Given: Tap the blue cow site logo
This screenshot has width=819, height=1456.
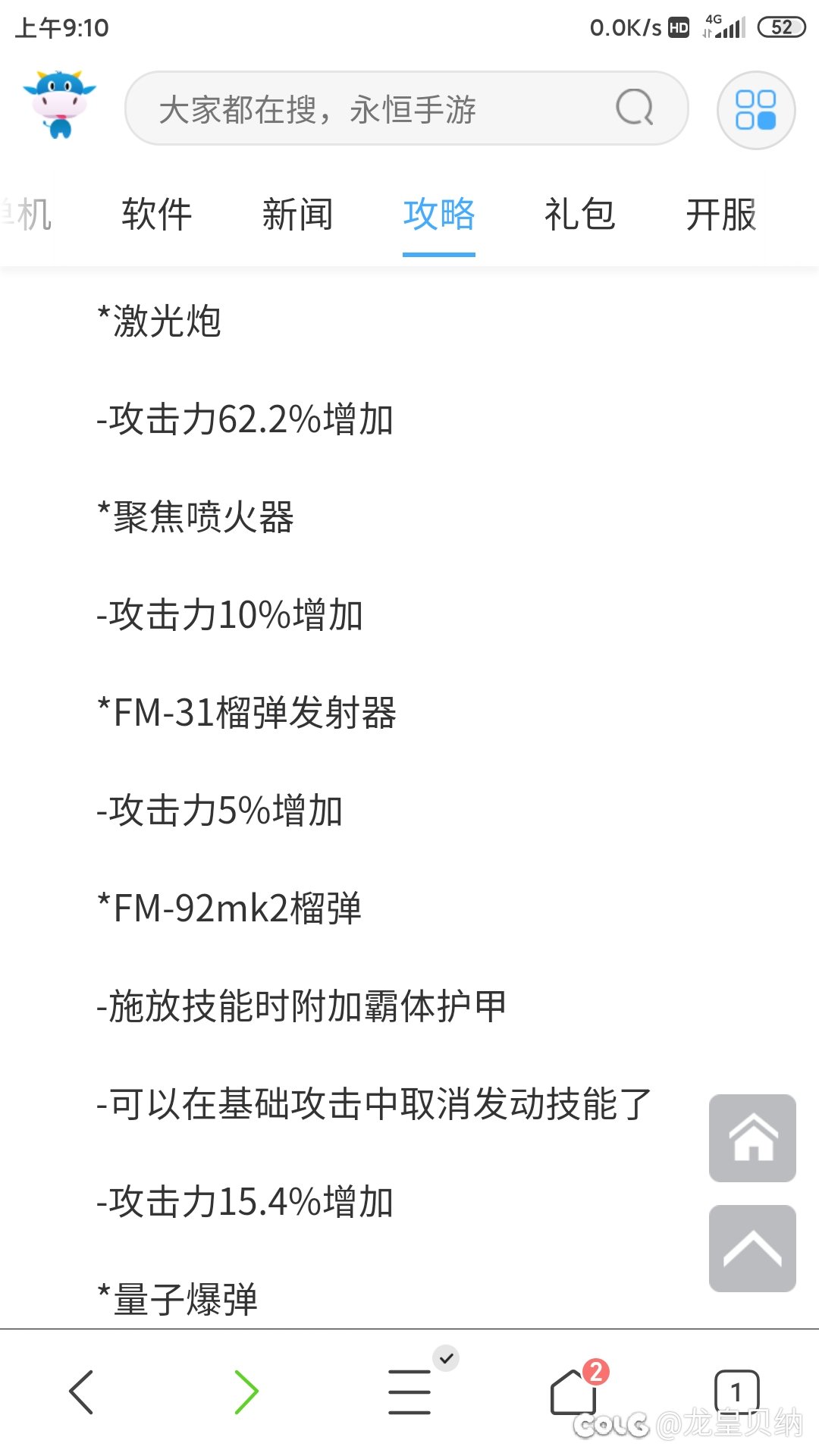Looking at the screenshot, I should coord(60,104).
